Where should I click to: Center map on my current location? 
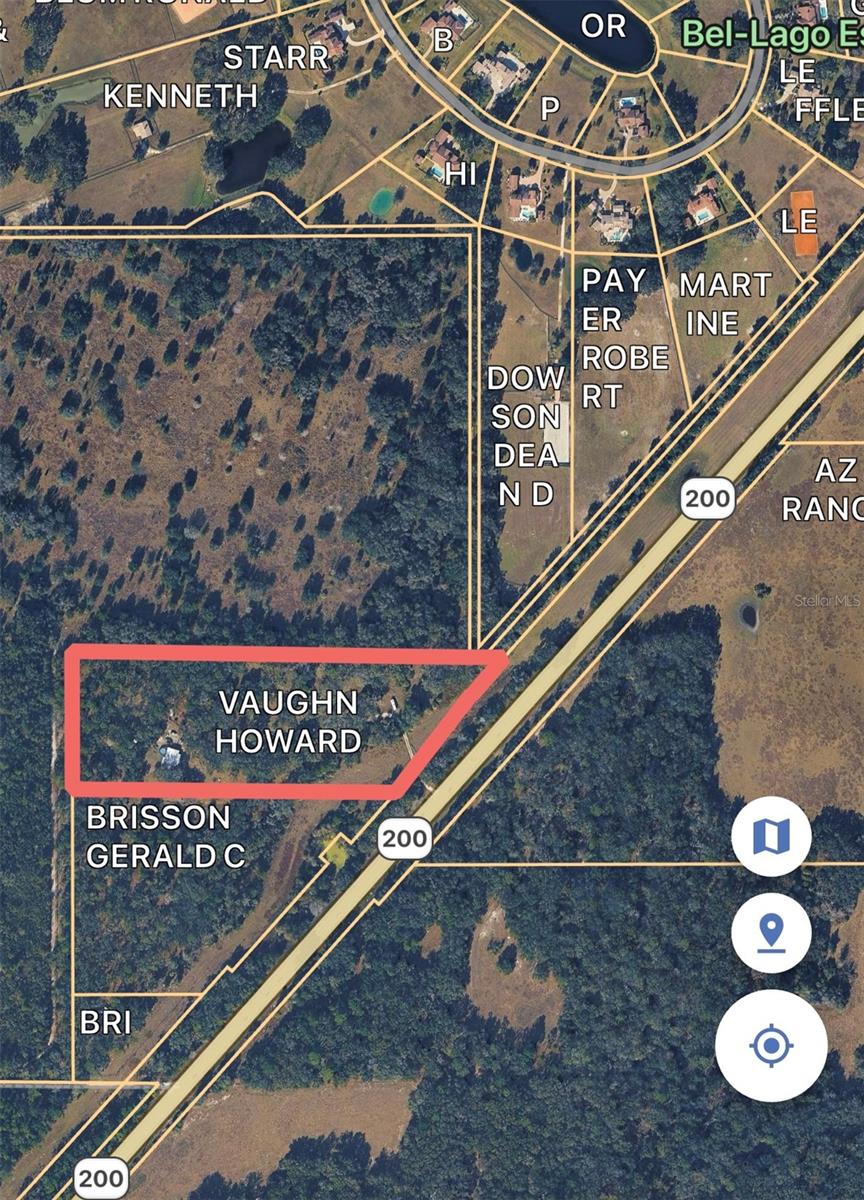(x=771, y=1046)
